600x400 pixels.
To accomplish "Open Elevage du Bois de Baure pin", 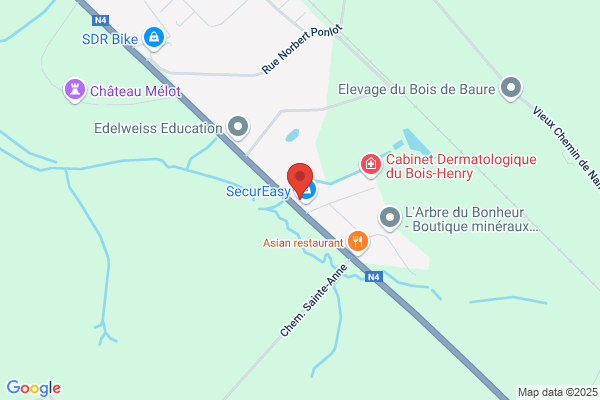I will (511, 88).
